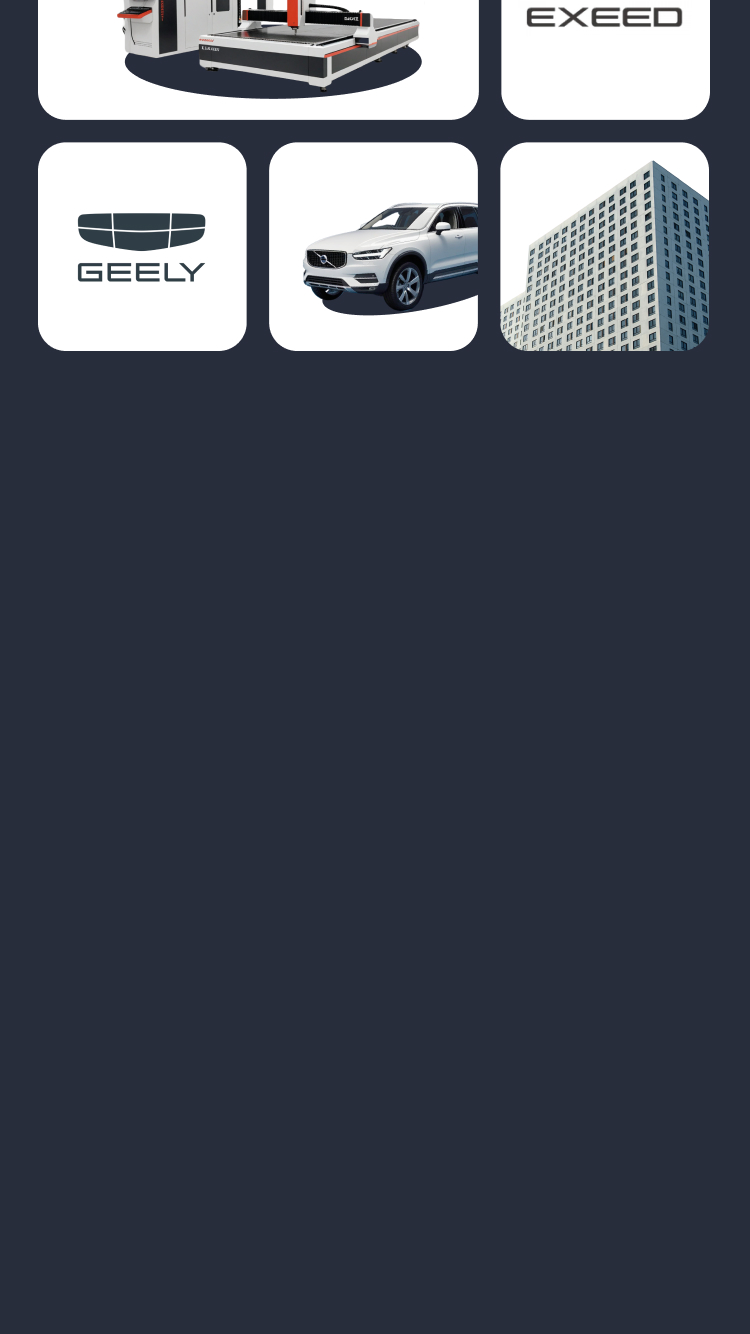
Task: Open the white SUV car tile
Action: click(373, 246)
